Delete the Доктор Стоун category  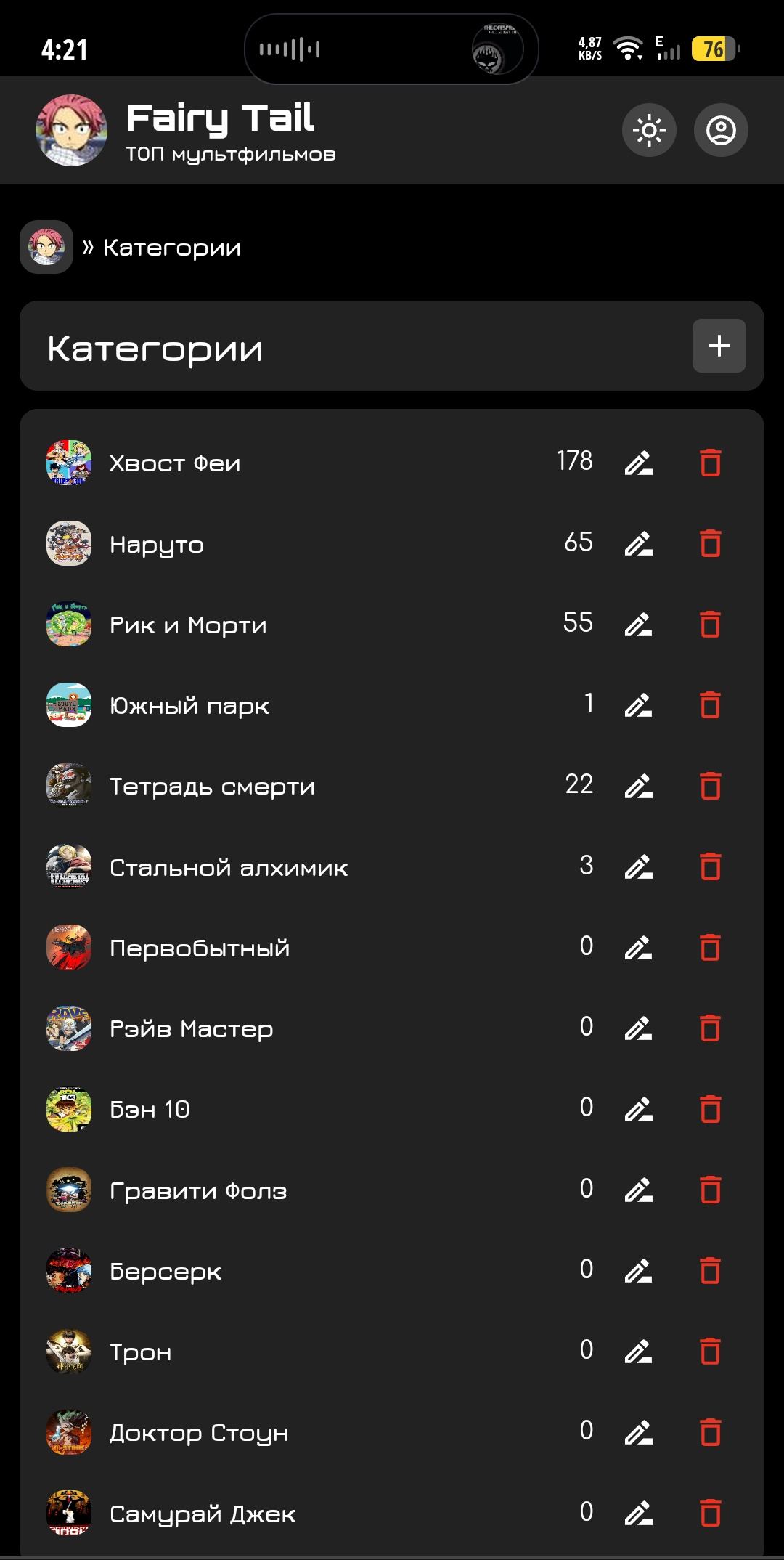click(x=710, y=1433)
